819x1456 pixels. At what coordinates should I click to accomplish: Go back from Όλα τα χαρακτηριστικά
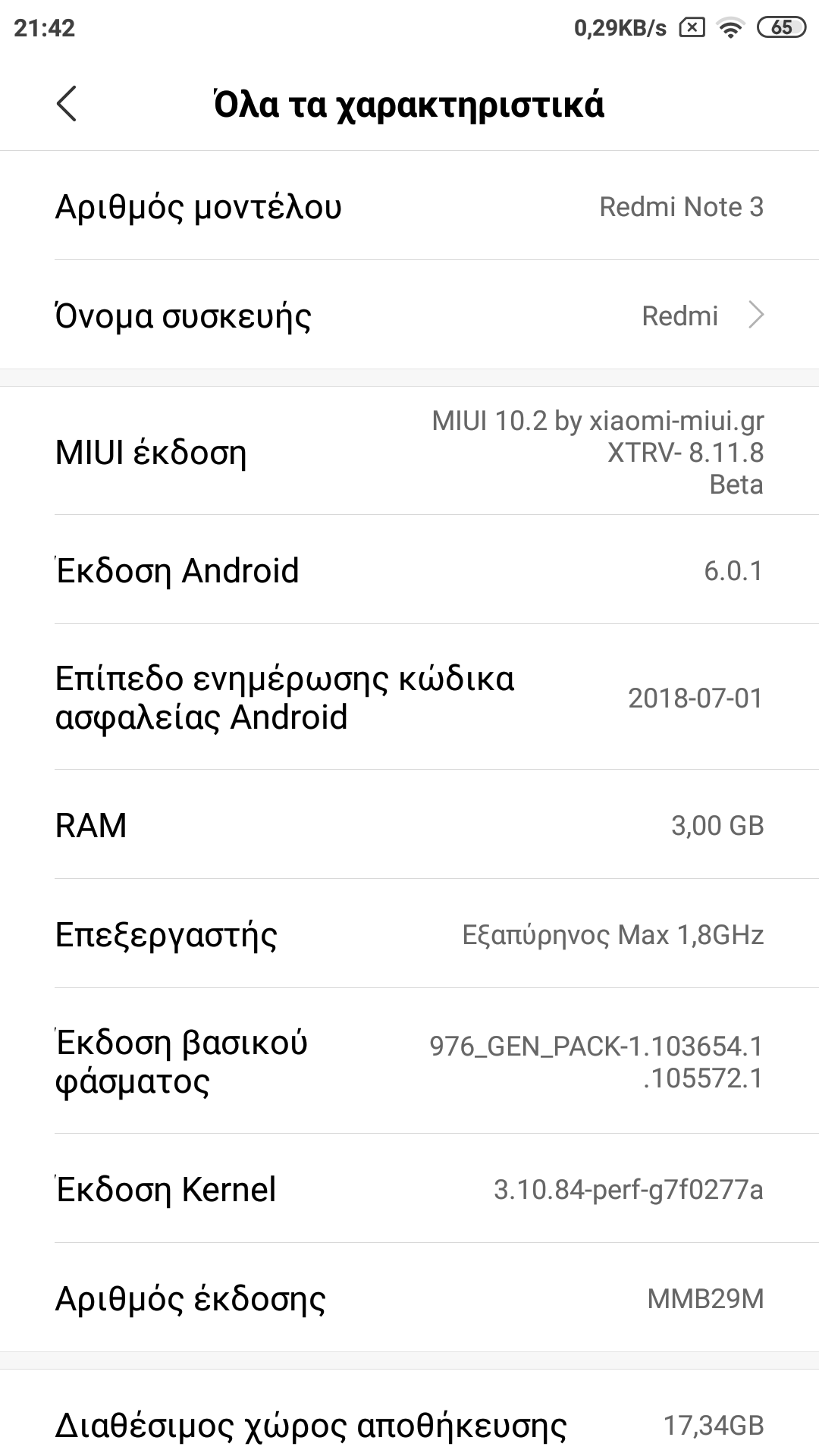click(x=67, y=104)
